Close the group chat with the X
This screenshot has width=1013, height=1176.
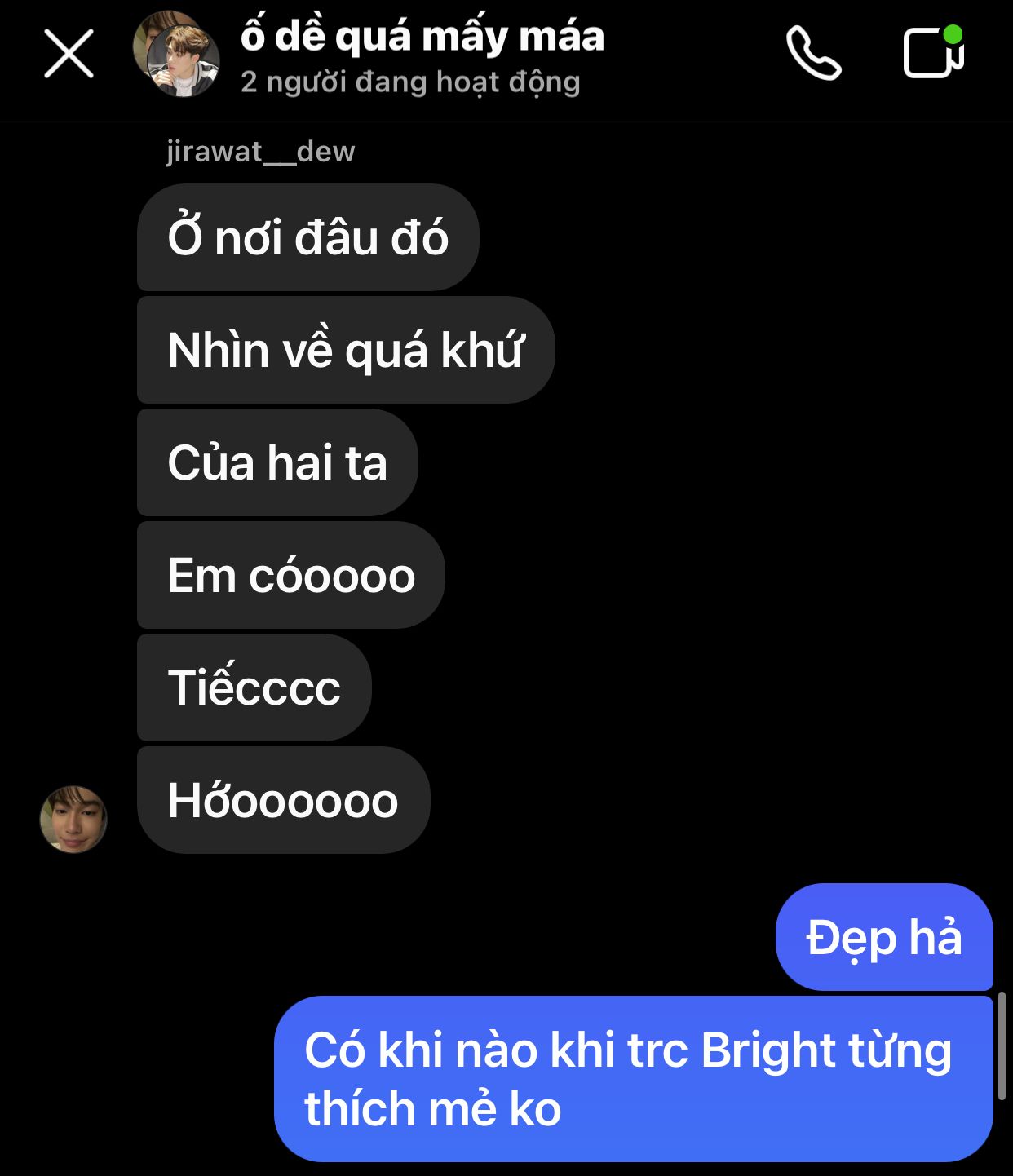[69, 54]
